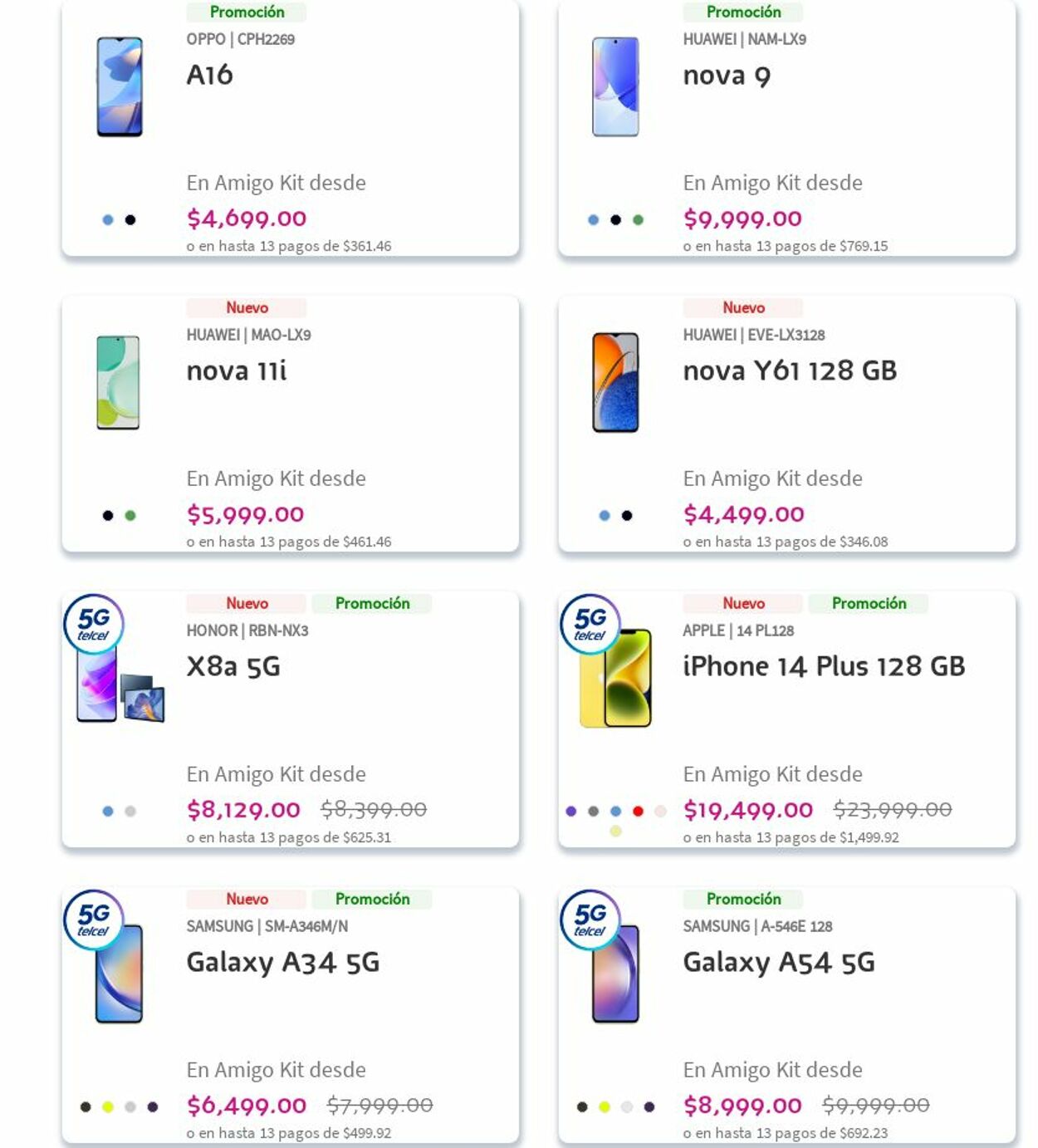The height and width of the screenshot is (1148, 1038).
Task: Pick the green color for nova 11i
Action: click(x=130, y=516)
